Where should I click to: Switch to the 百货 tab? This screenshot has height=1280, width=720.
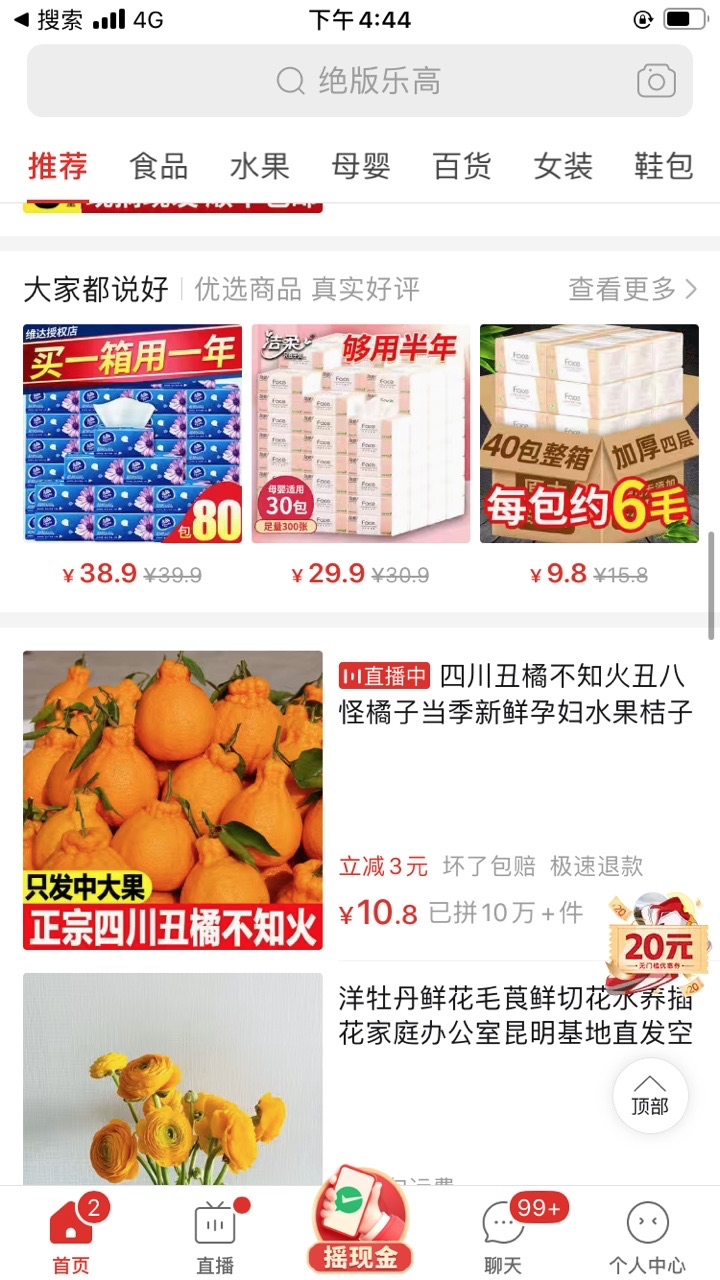(462, 166)
